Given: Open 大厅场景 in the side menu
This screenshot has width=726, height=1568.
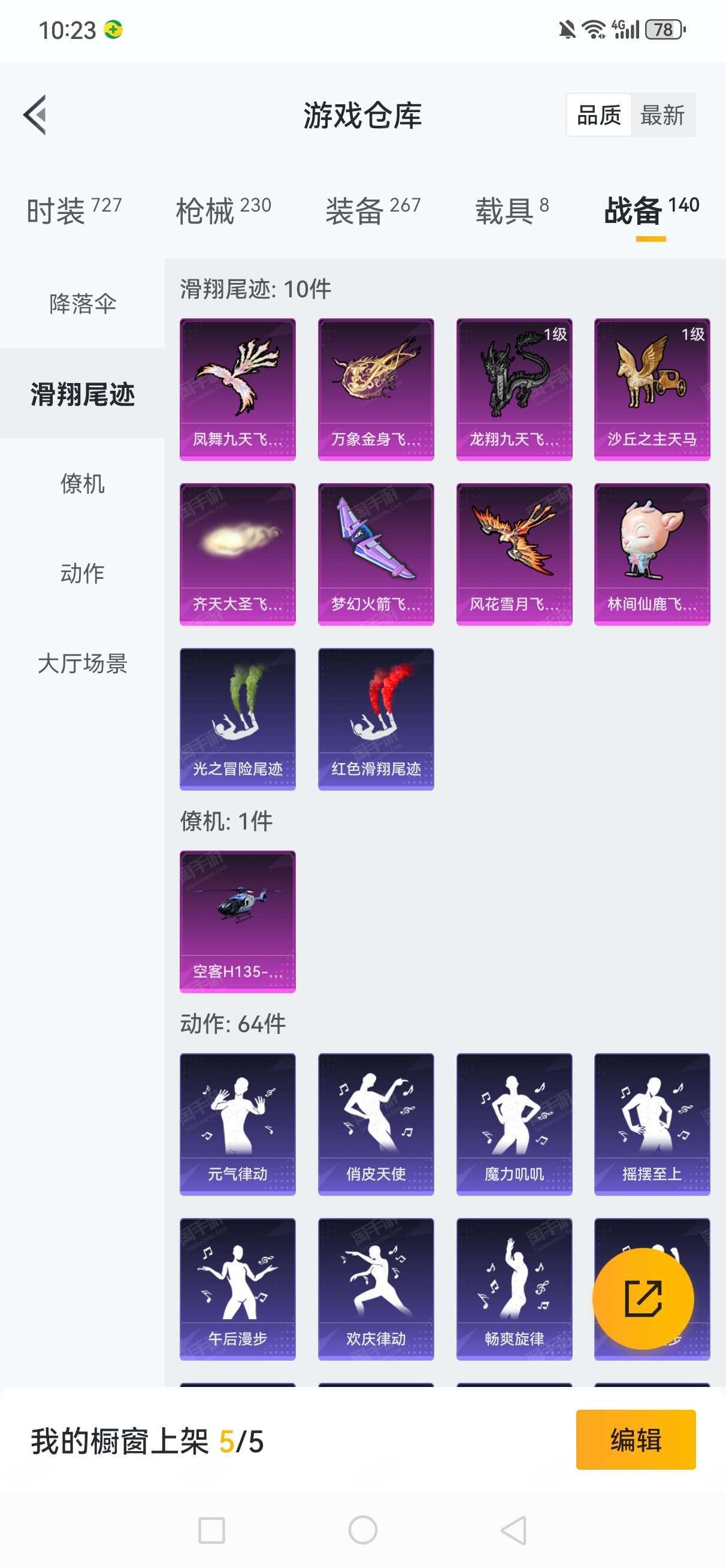Looking at the screenshot, I should (82, 663).
